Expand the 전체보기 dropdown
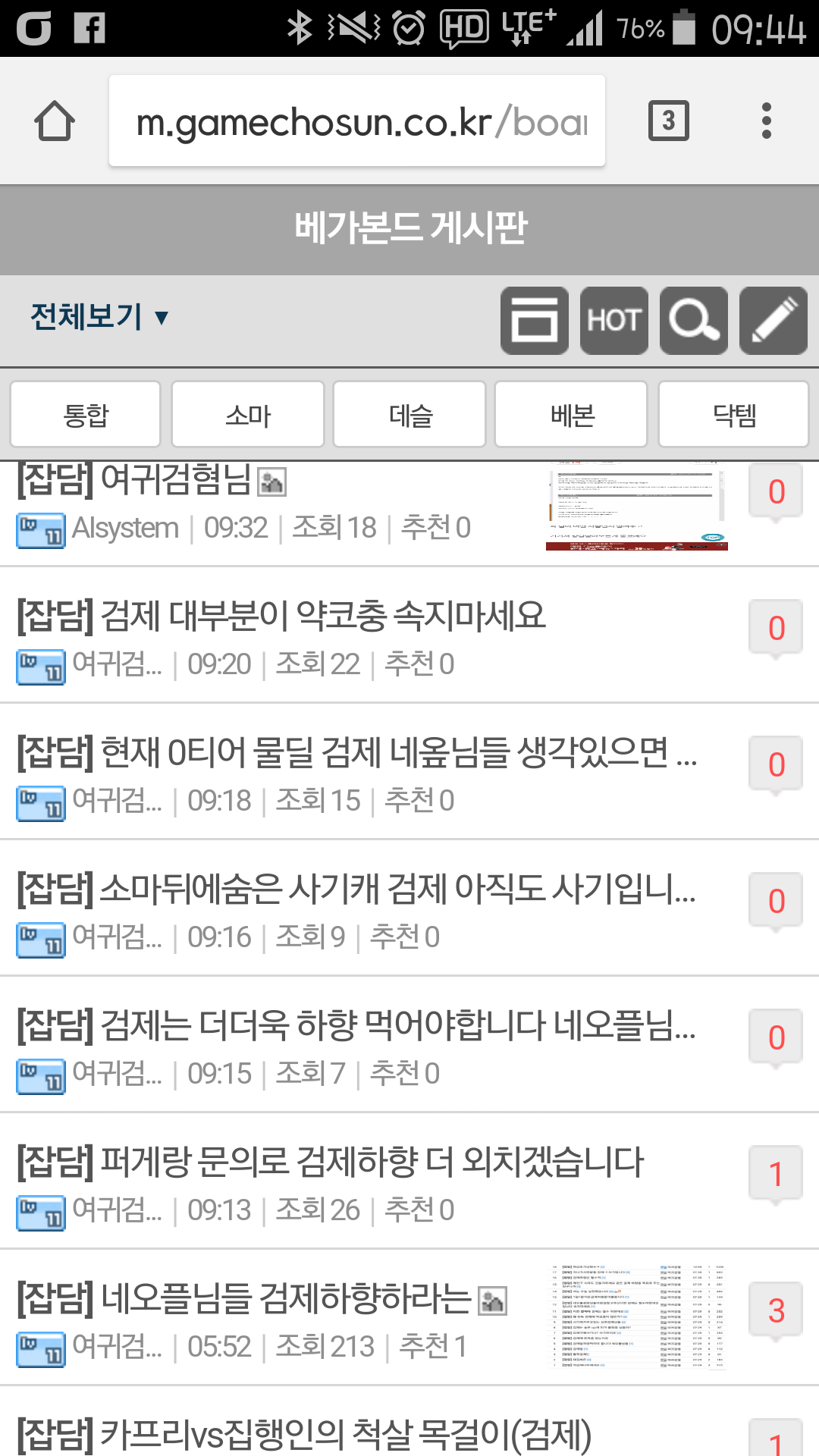The image size is (819, 1456). coord(99,316)
